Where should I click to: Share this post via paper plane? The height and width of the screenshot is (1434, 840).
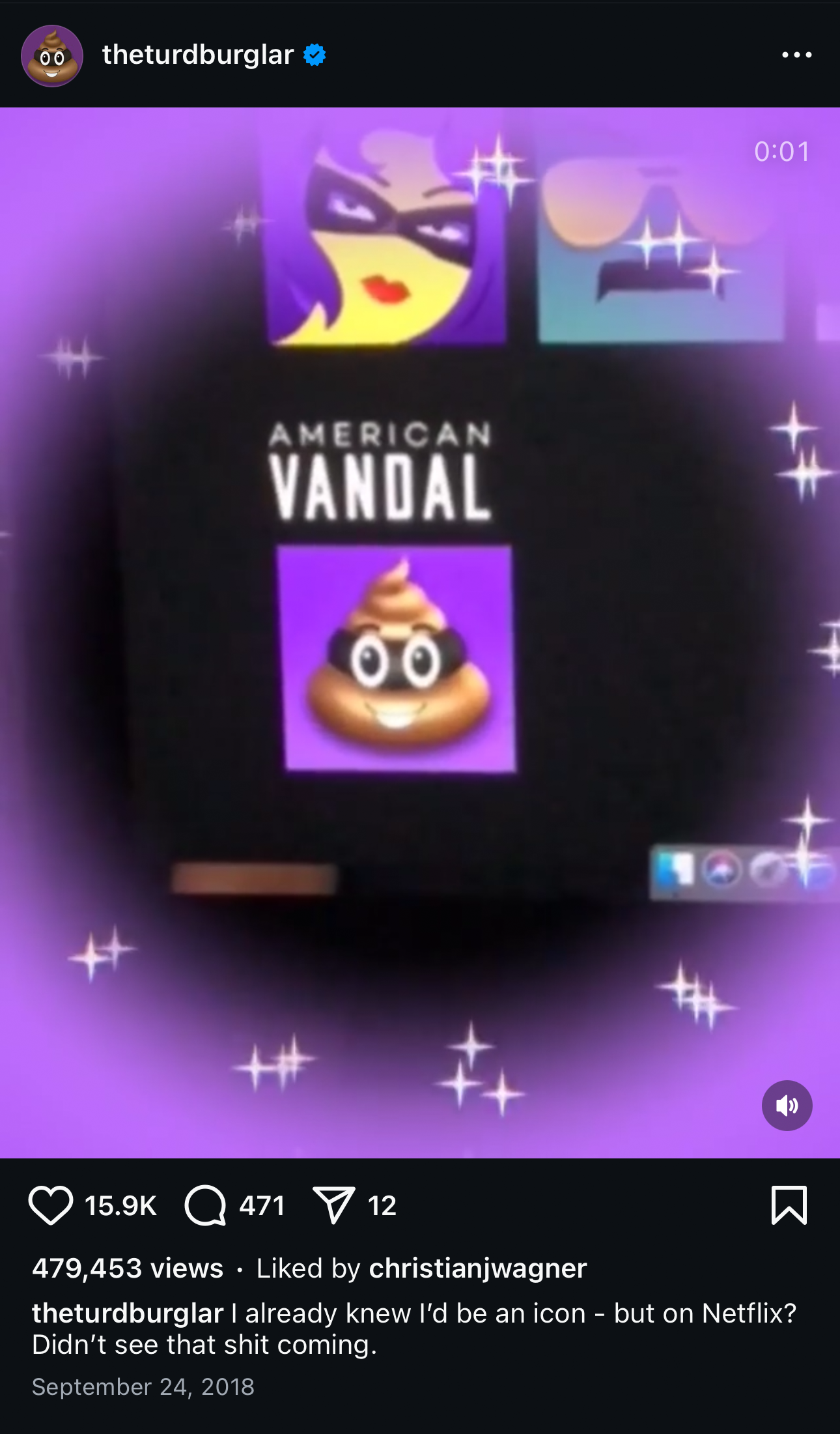[x=334, y=1205]
